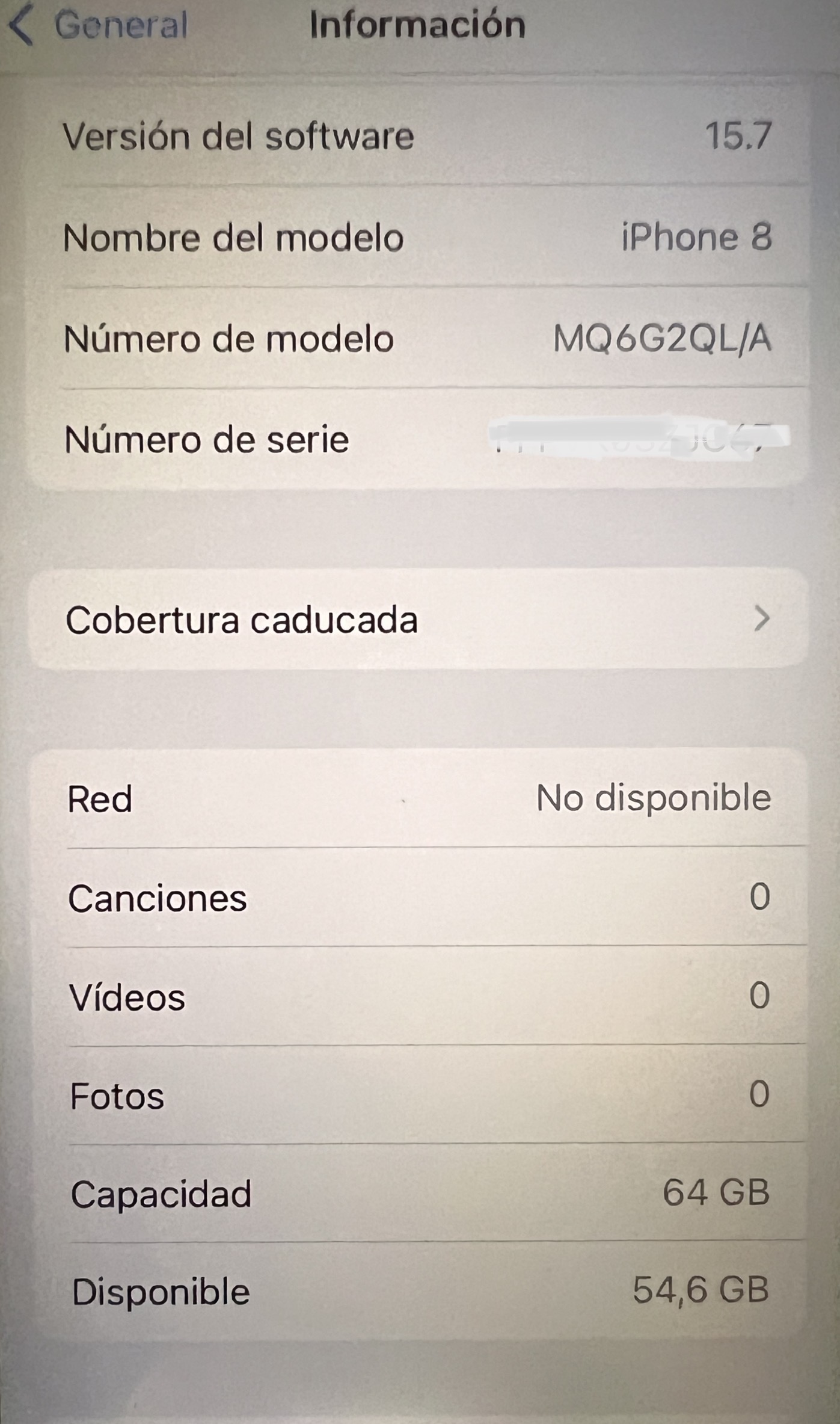Tap the Número de modelo value

coord(662,339)
